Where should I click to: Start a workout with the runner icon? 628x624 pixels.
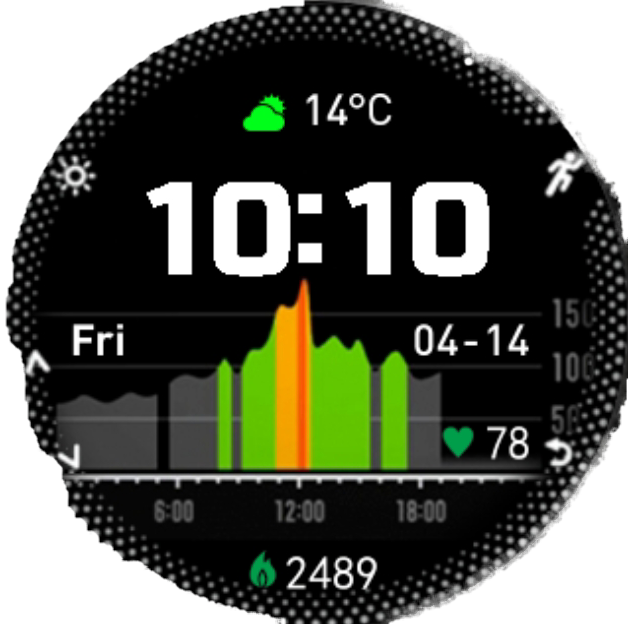pyautogui.click(x=561, y=176)
